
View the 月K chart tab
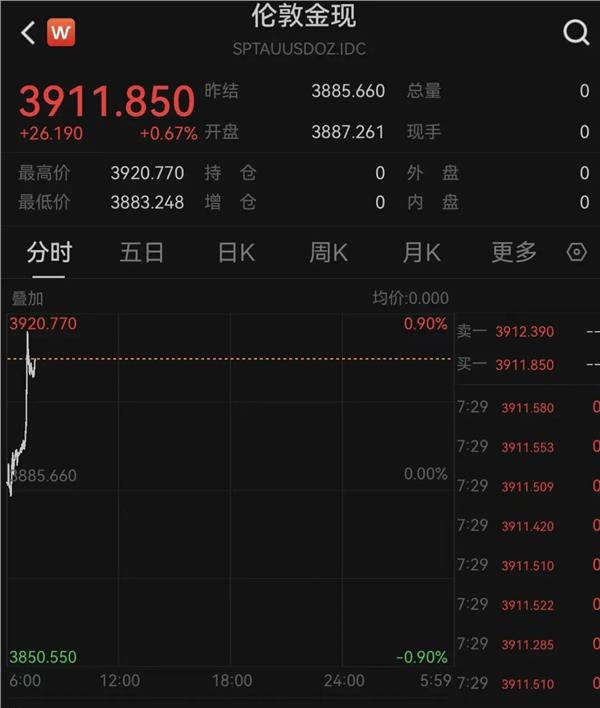pos(421,252)
